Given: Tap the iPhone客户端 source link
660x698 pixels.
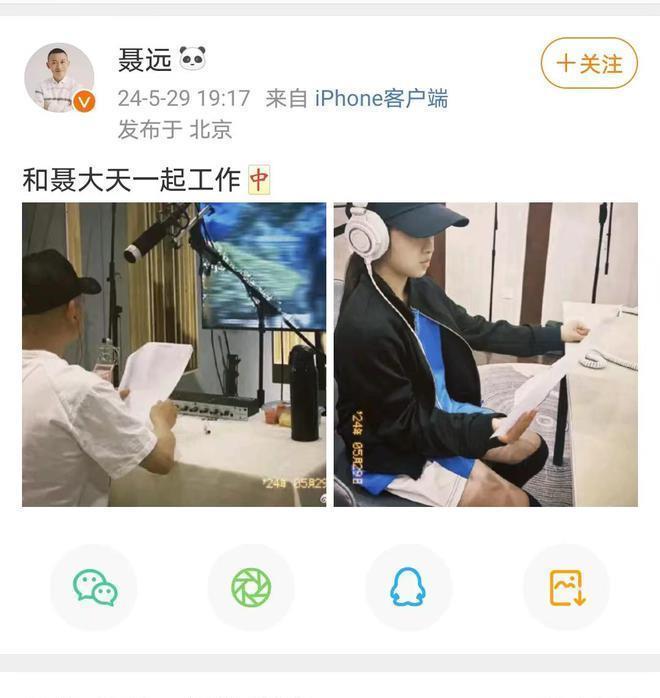Looking at the screenshot, I should tap(381, 98).
